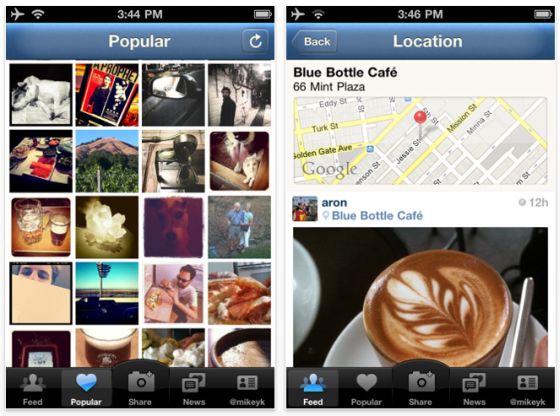The image size is (560, 416).
Task: Open News tab on Popular screen
Action: point(194,389)
